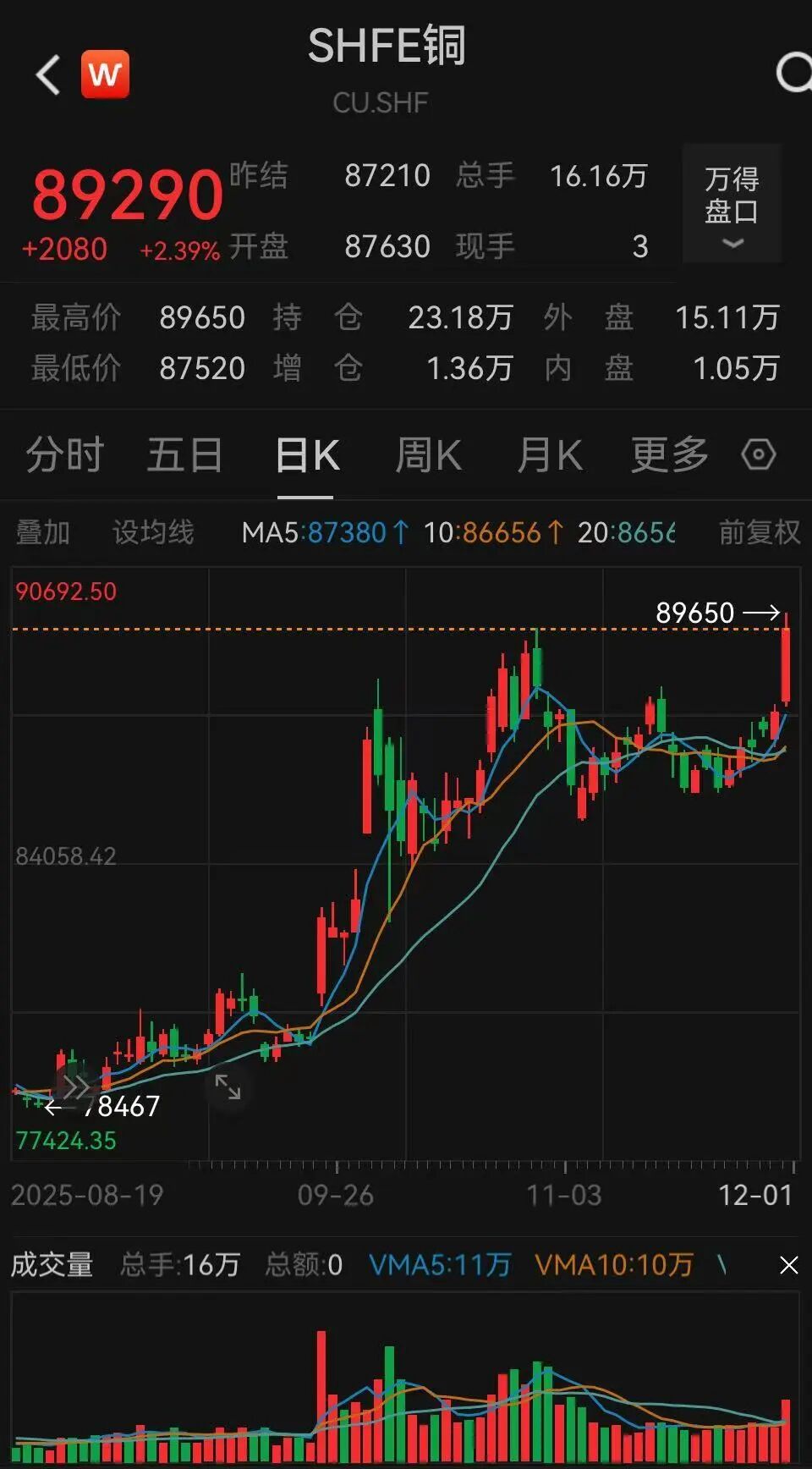Select the 分时 intraday tab

[63, 455]
